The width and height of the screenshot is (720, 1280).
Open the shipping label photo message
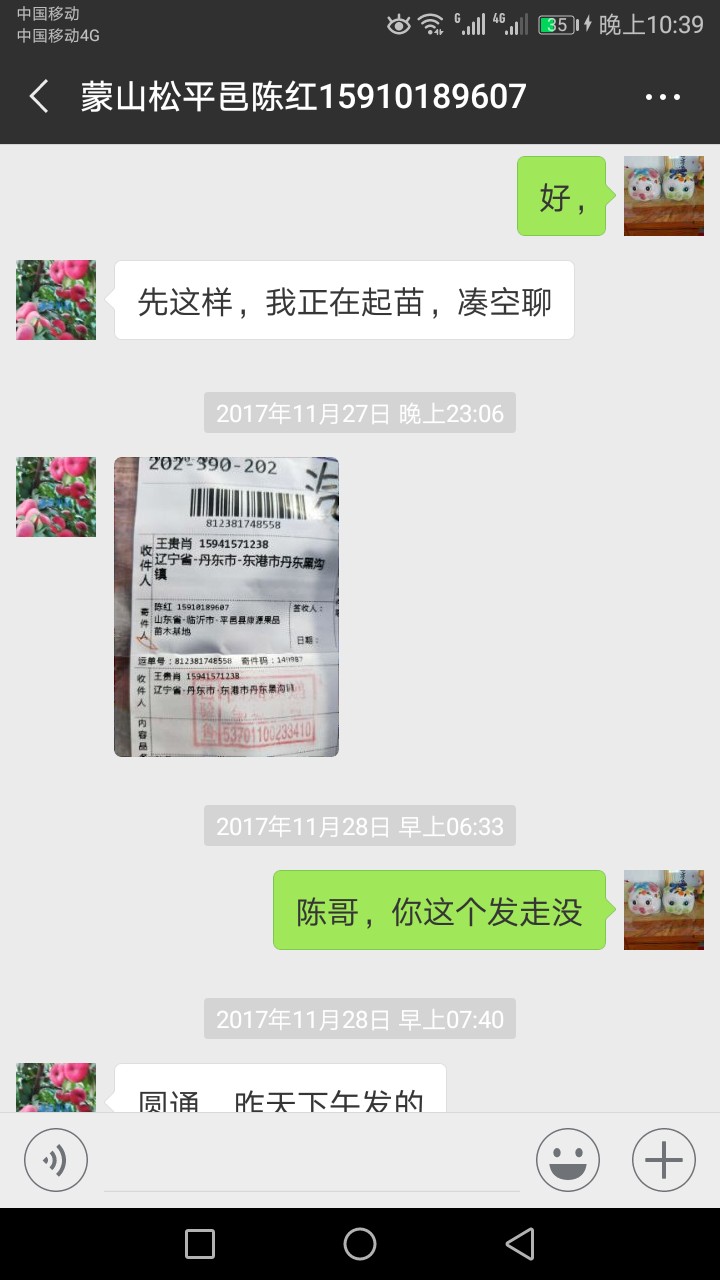pos(226,606)
